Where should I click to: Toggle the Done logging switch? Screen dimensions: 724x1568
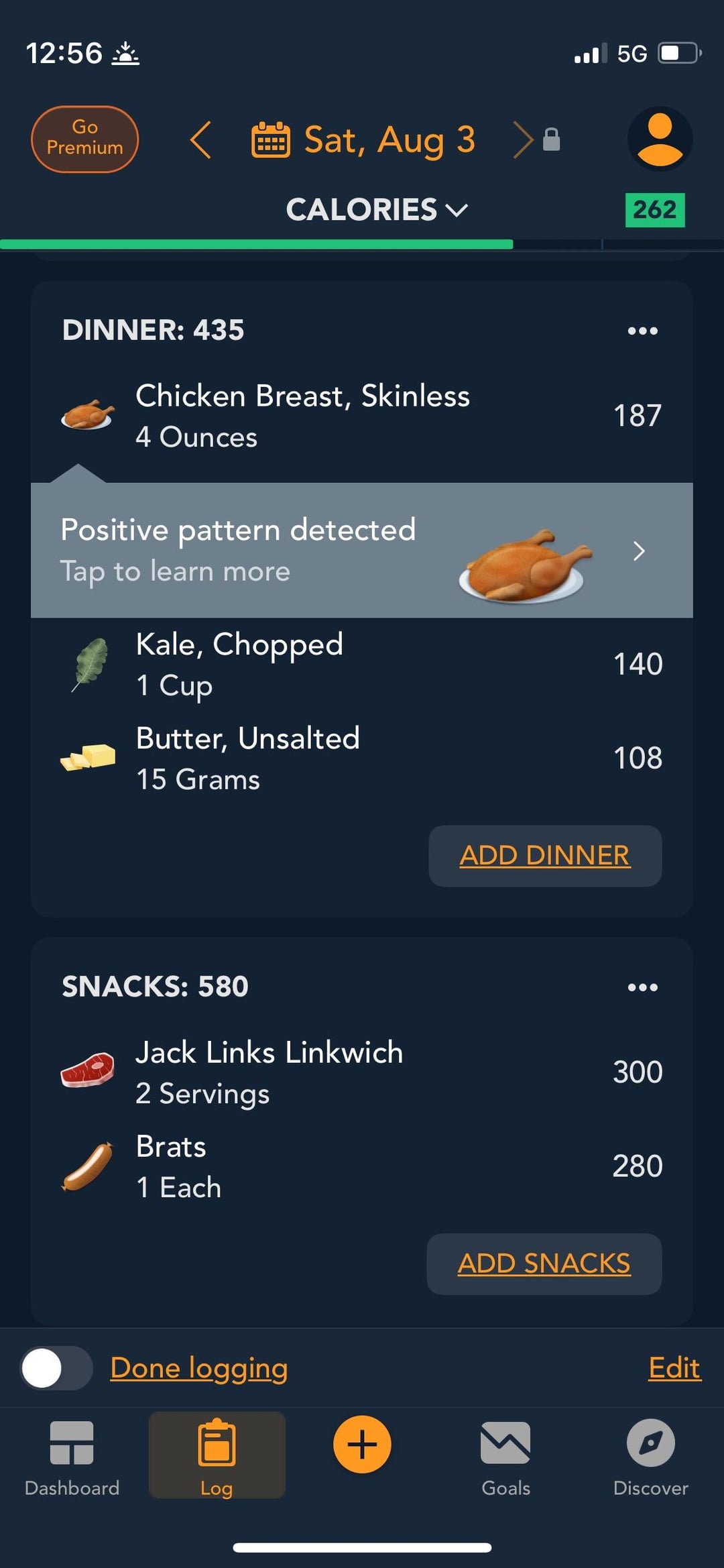[x=56, y=1368]
